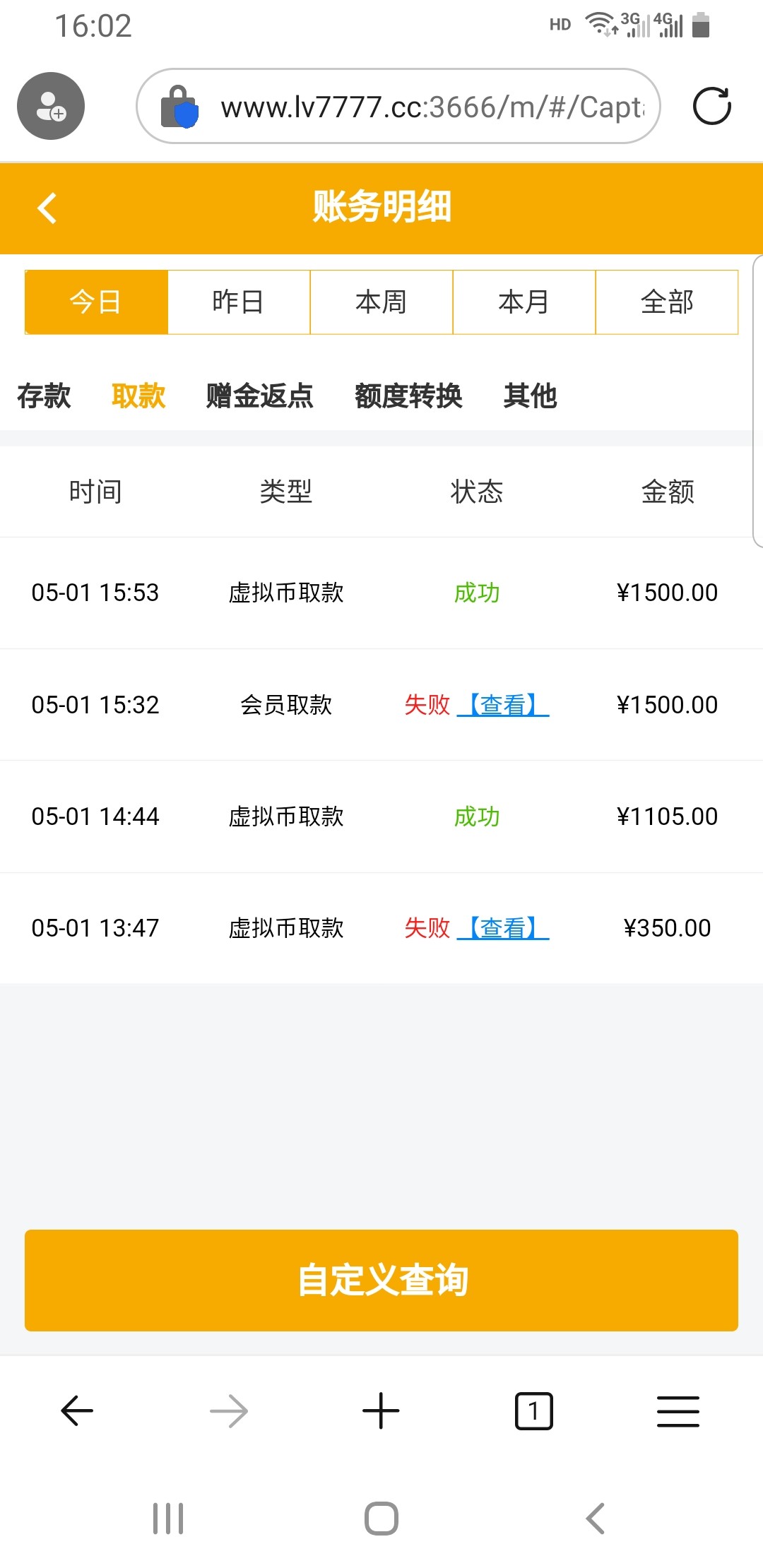Open a new browser tab

pyautogui.click(x=381, y=1411)
